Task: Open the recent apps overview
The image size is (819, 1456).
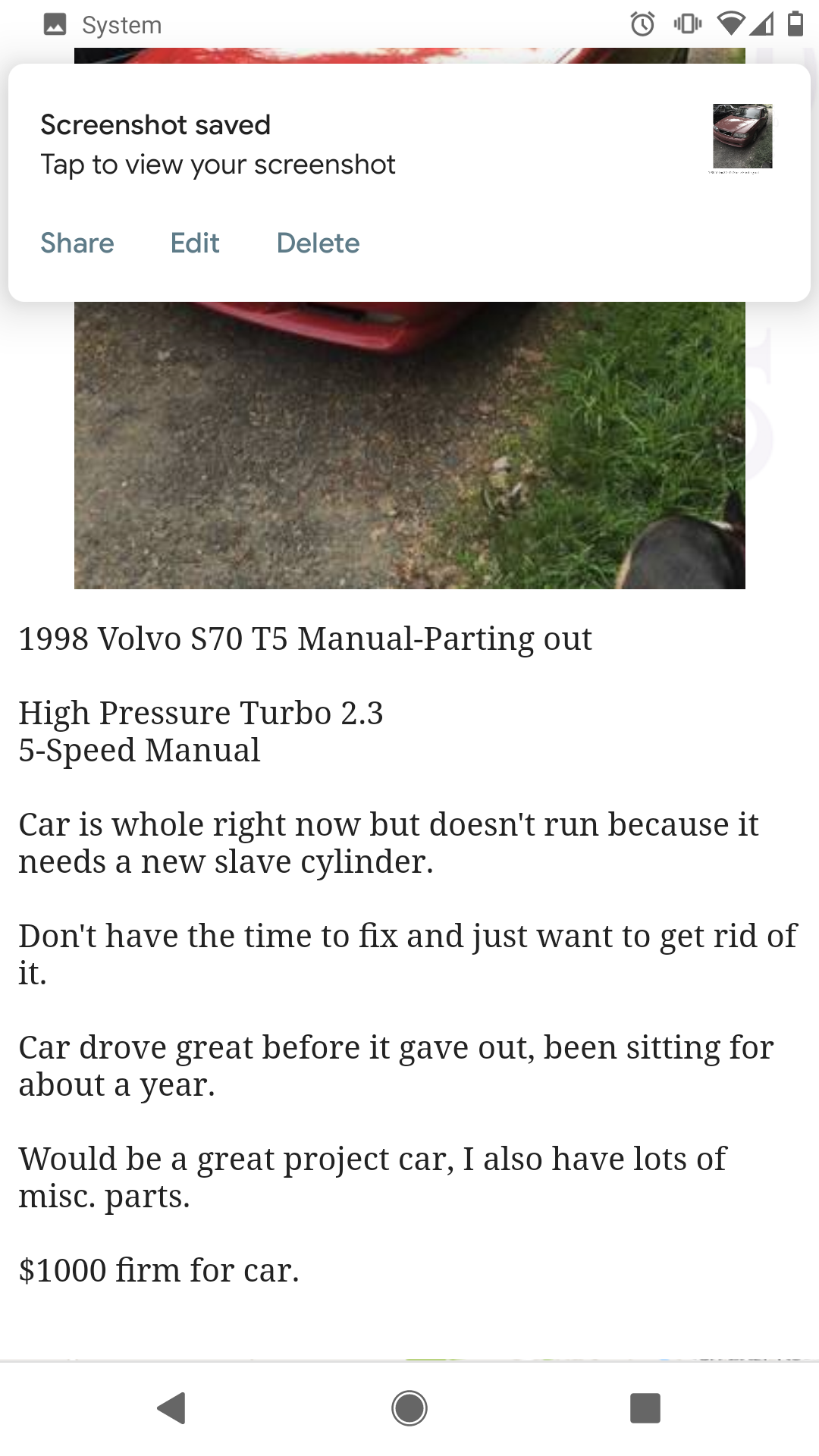Action: [645, 1408]
